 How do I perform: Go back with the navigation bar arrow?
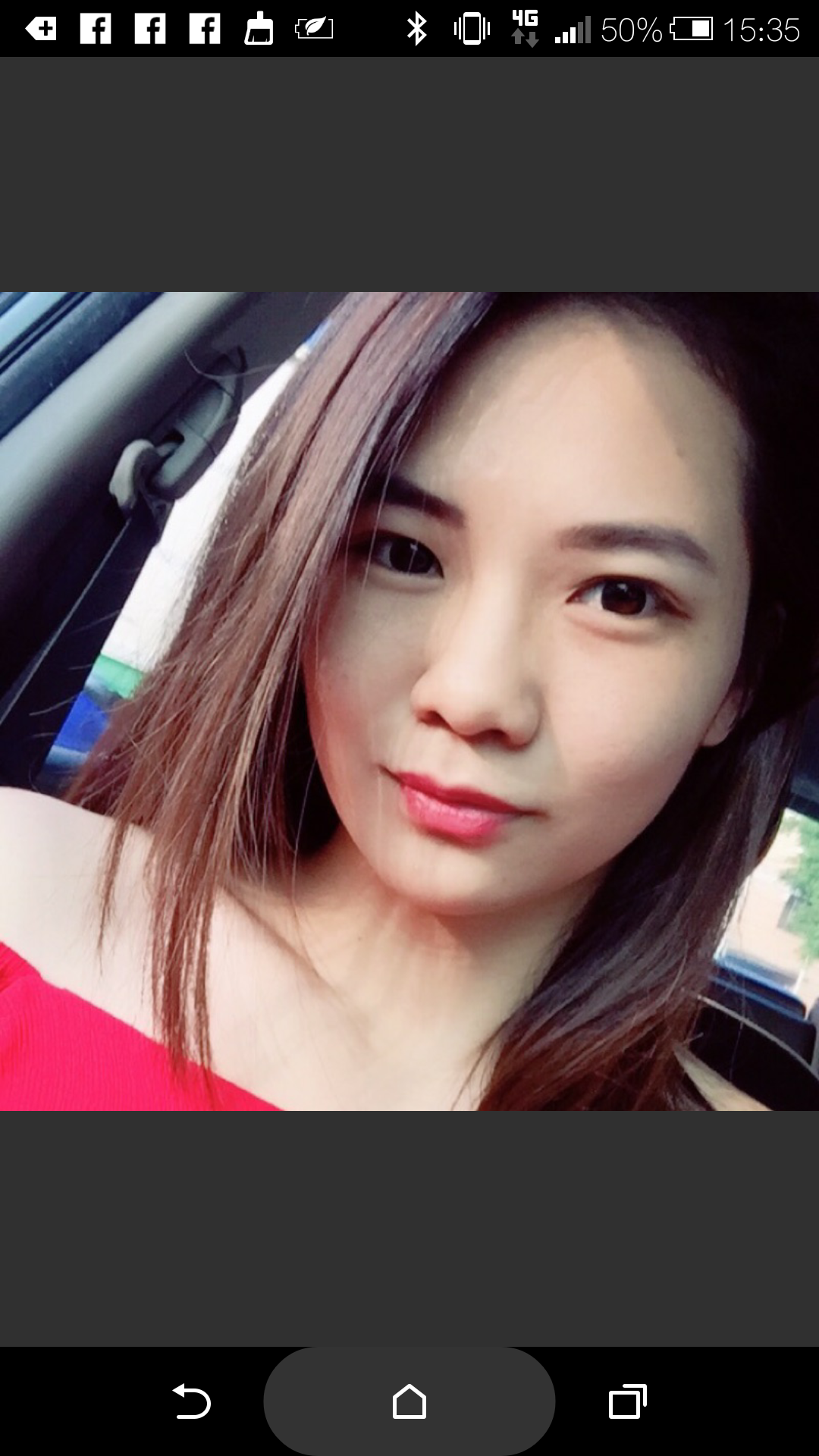coord(192,1401)
